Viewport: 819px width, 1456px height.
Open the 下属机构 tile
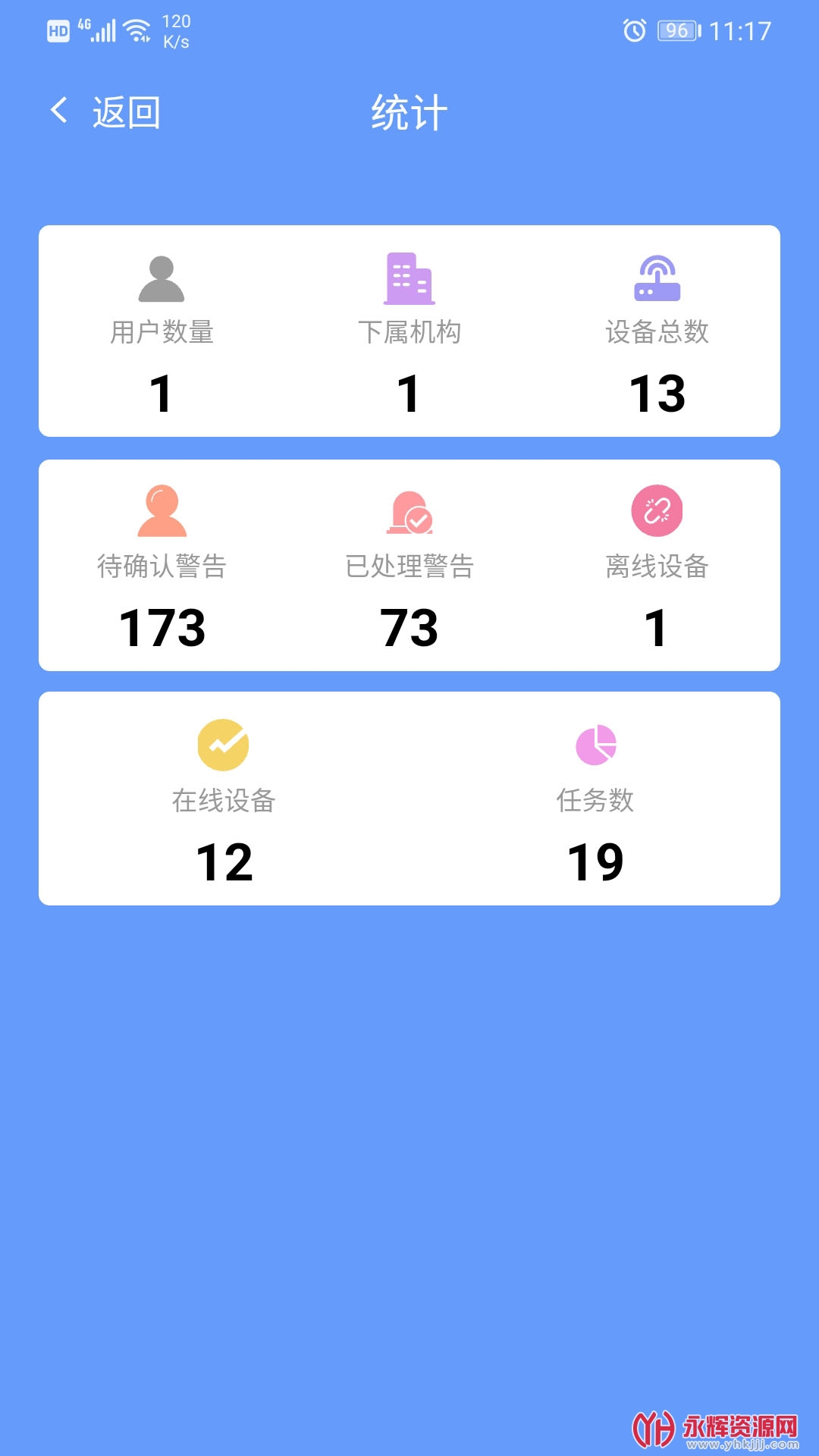[x=409, y=331]
